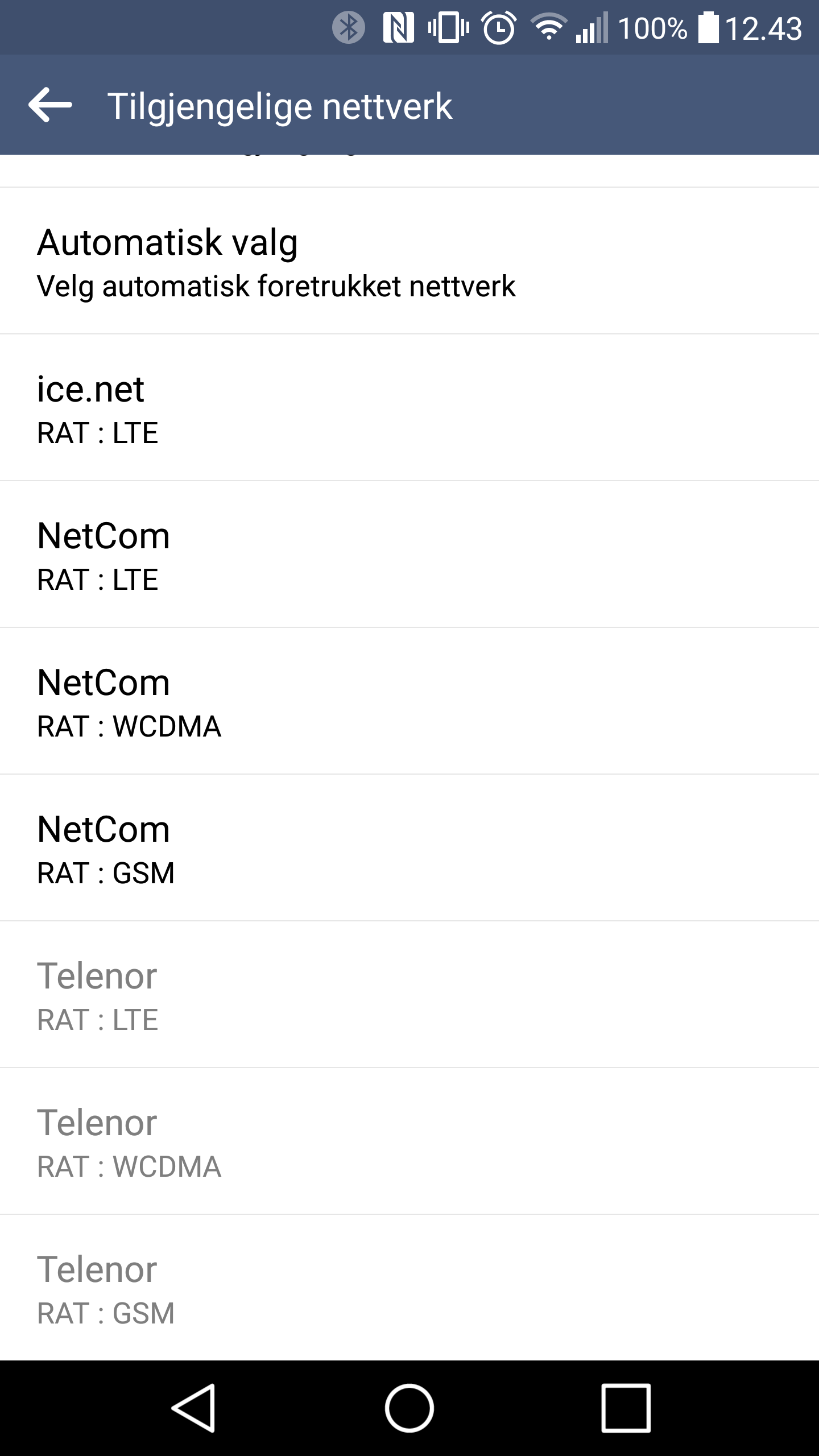Select Automatisk valg network option
The width and height of the screenshot is (819, 1456).
point(409,261)
